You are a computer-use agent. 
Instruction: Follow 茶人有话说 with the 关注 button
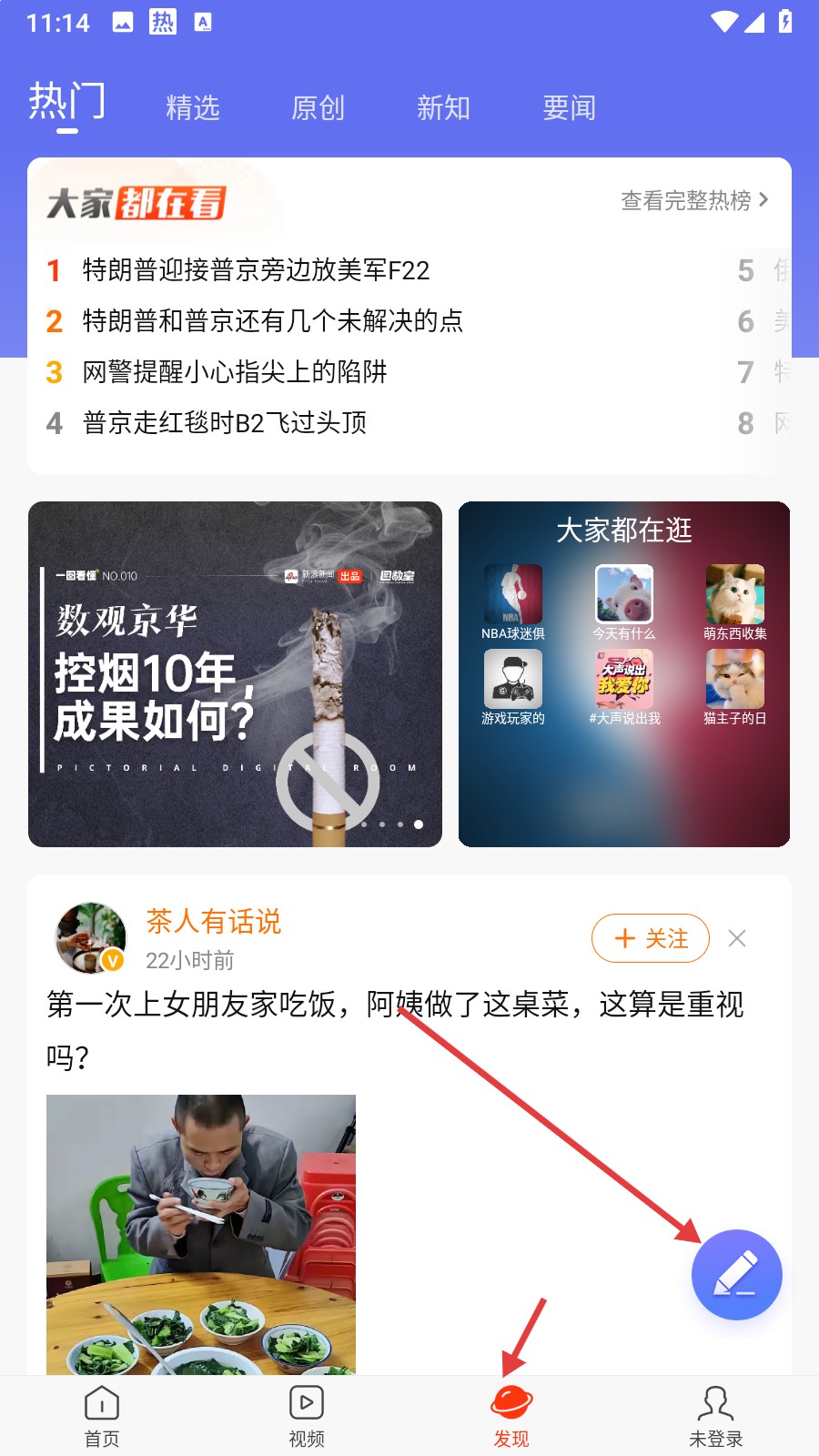650,938
